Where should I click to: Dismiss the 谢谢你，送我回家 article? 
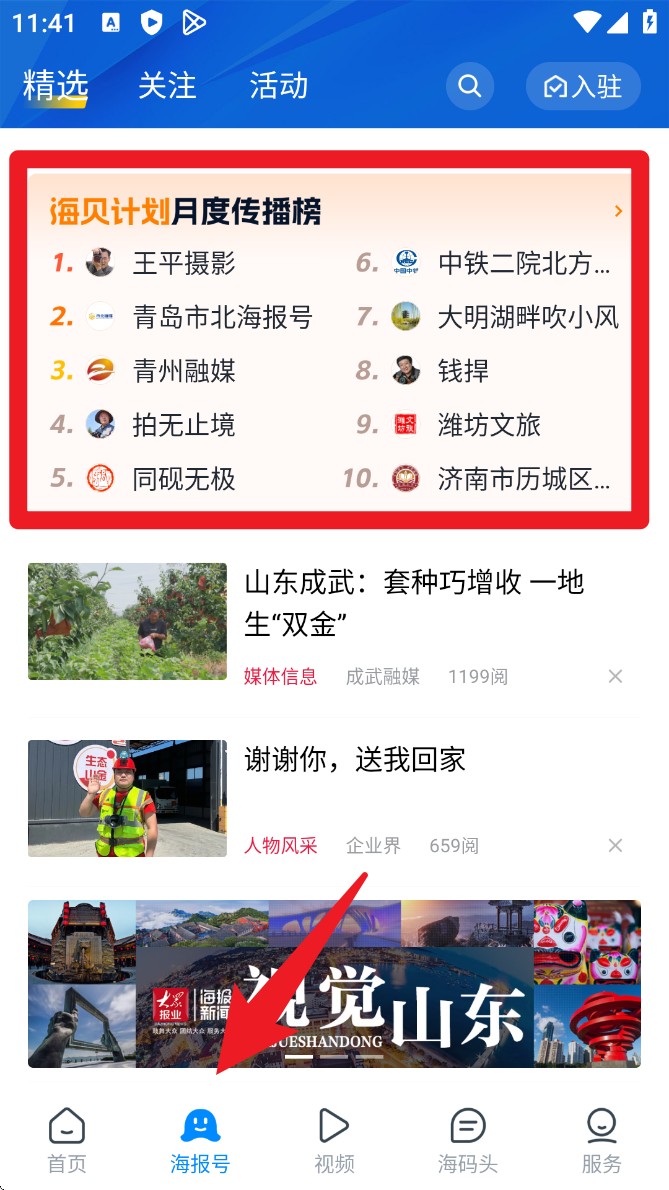click(615, 846)
